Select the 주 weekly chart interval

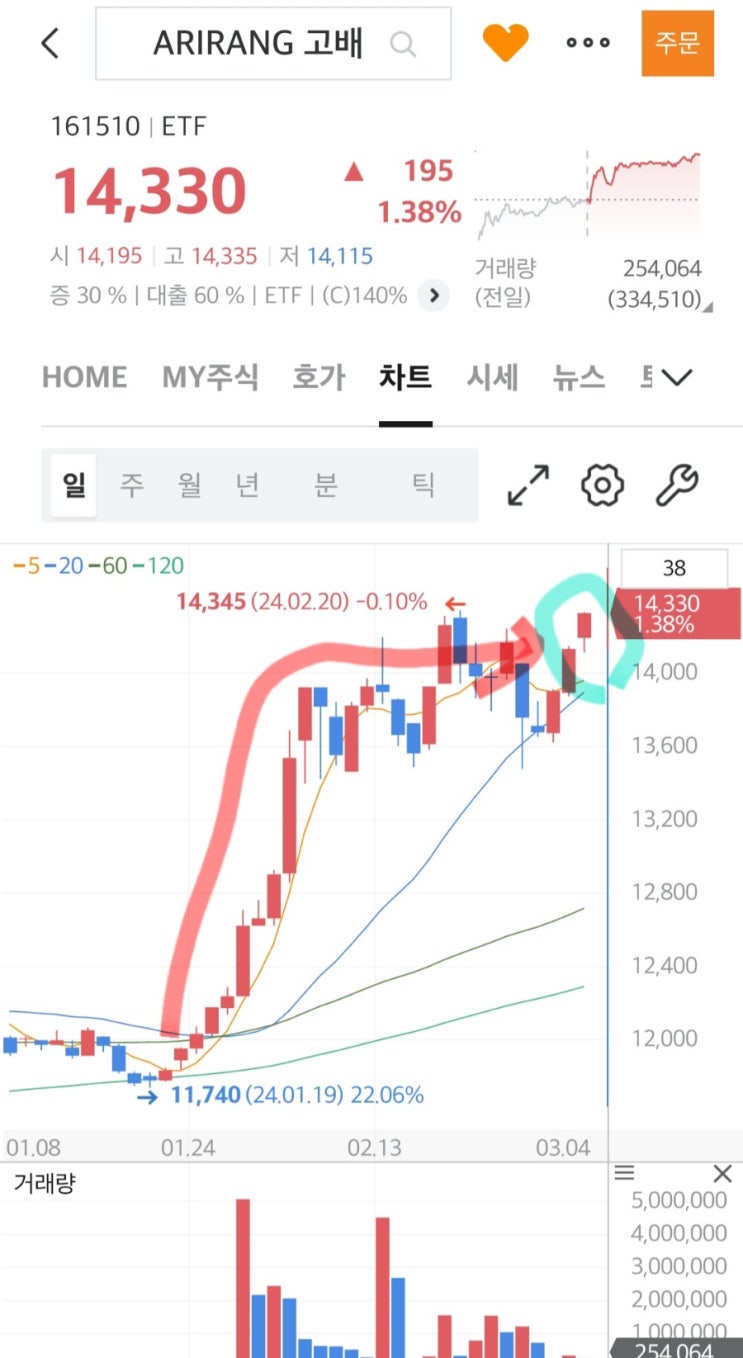130,485
